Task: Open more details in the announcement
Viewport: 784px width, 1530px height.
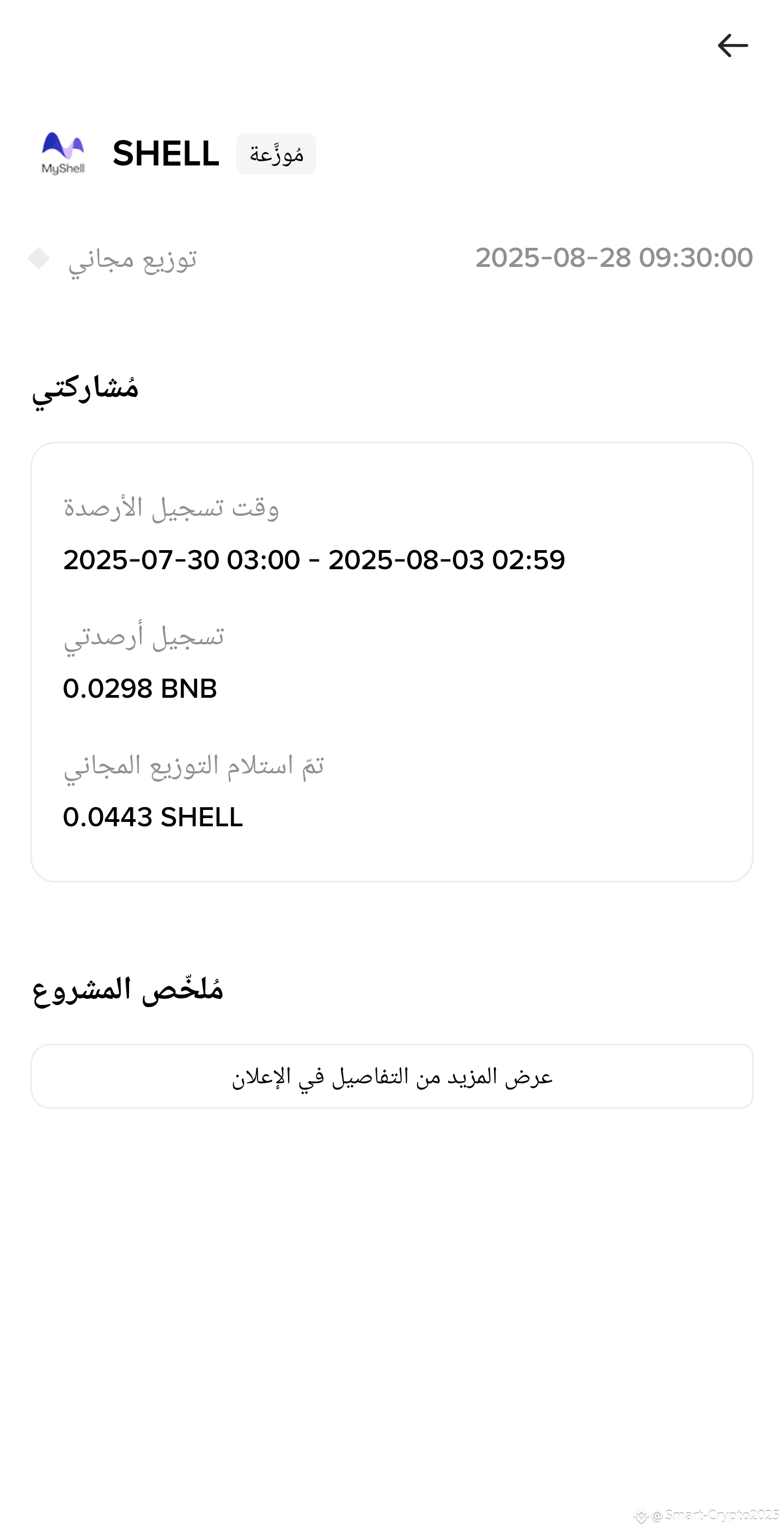Action: (391, 1076)
